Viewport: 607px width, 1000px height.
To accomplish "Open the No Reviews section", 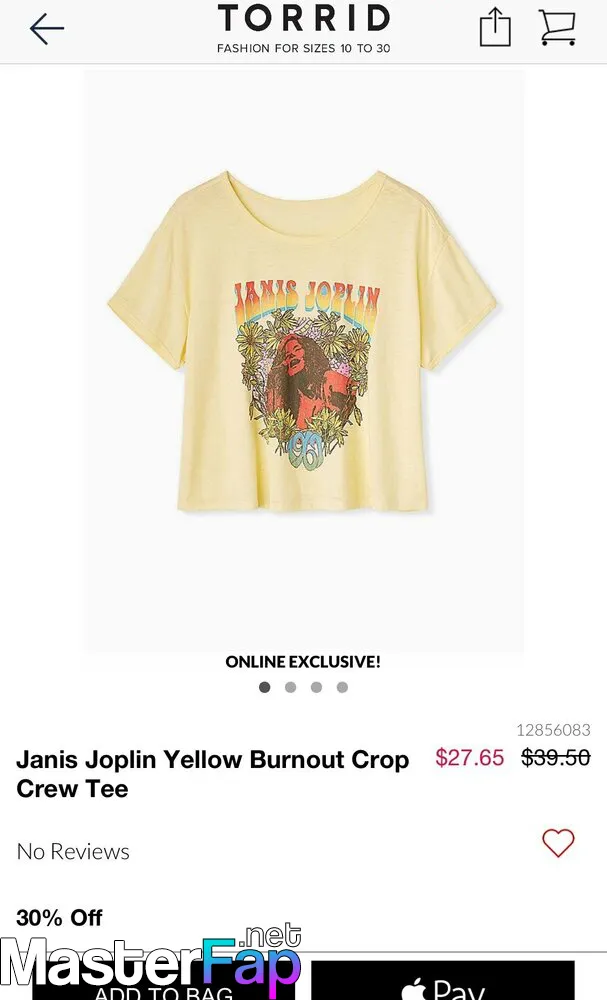I will point(73,851).
